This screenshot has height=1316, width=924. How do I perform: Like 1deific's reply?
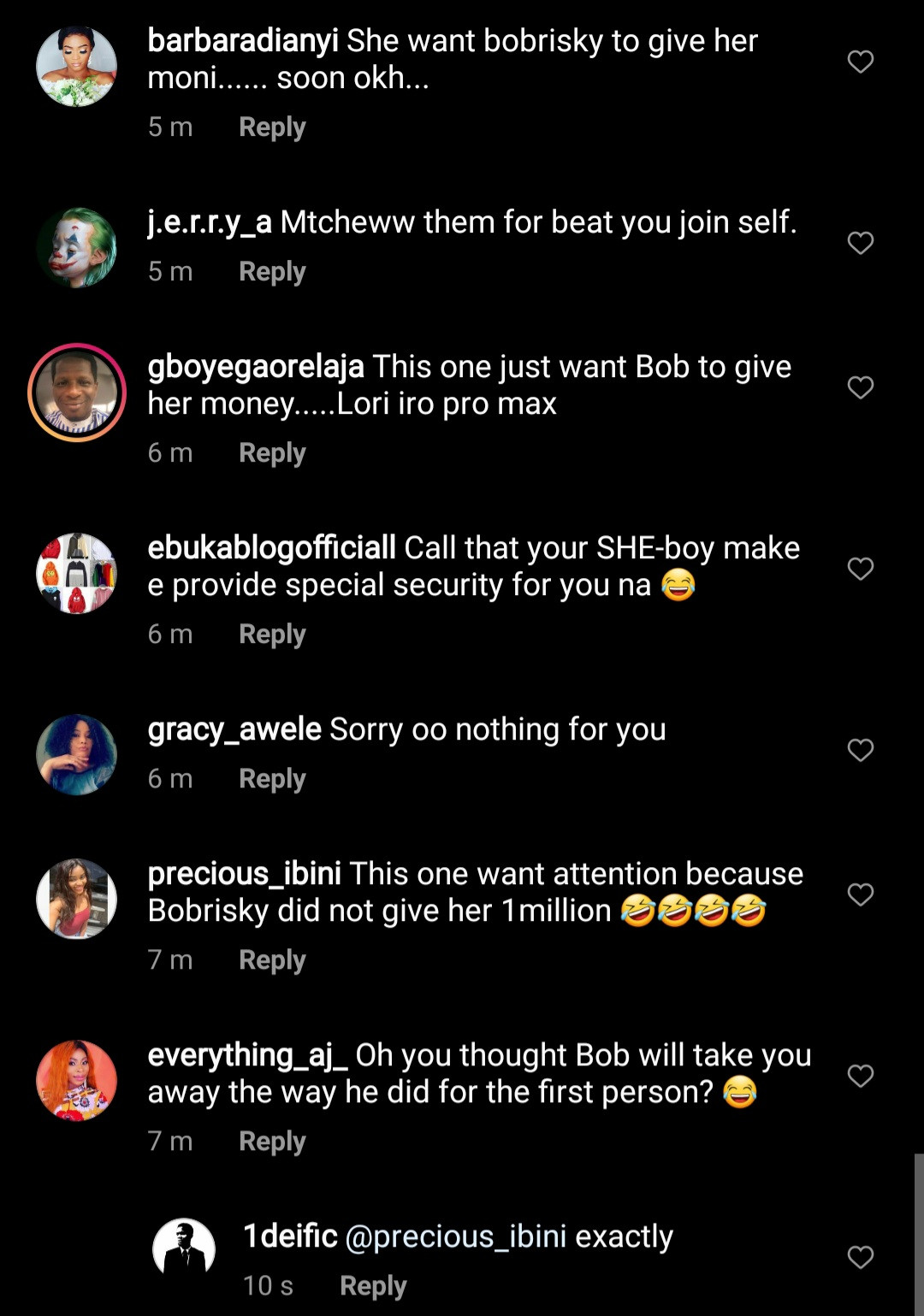coord(860,1257)
